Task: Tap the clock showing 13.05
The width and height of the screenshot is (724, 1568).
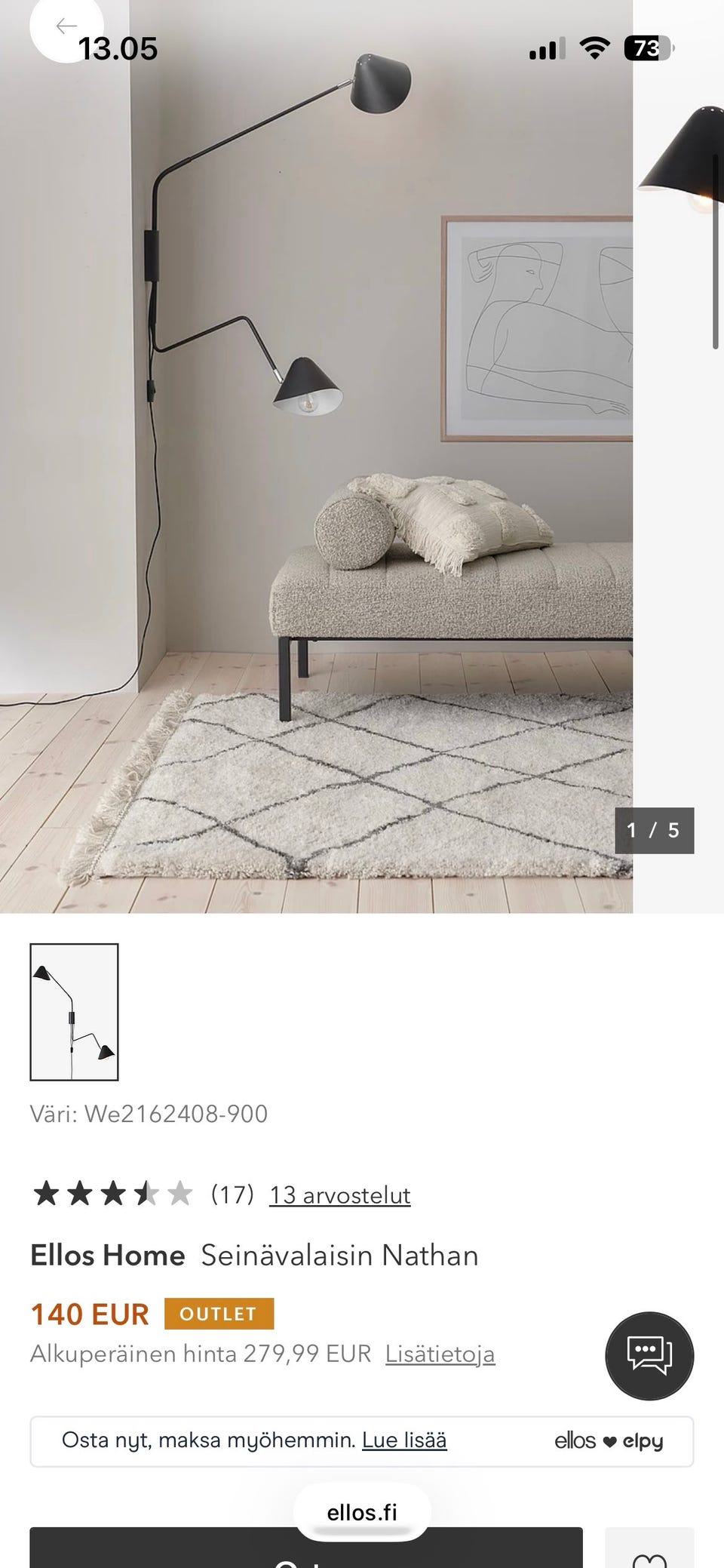Action: tap(118, 49)
